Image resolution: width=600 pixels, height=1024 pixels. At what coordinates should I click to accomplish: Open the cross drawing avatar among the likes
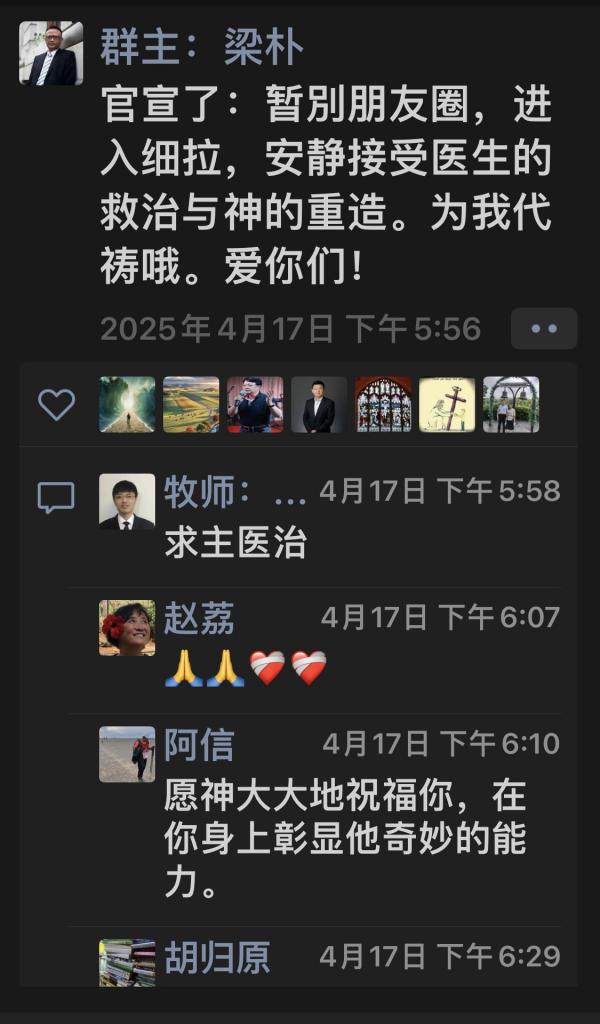coord(447,404)
